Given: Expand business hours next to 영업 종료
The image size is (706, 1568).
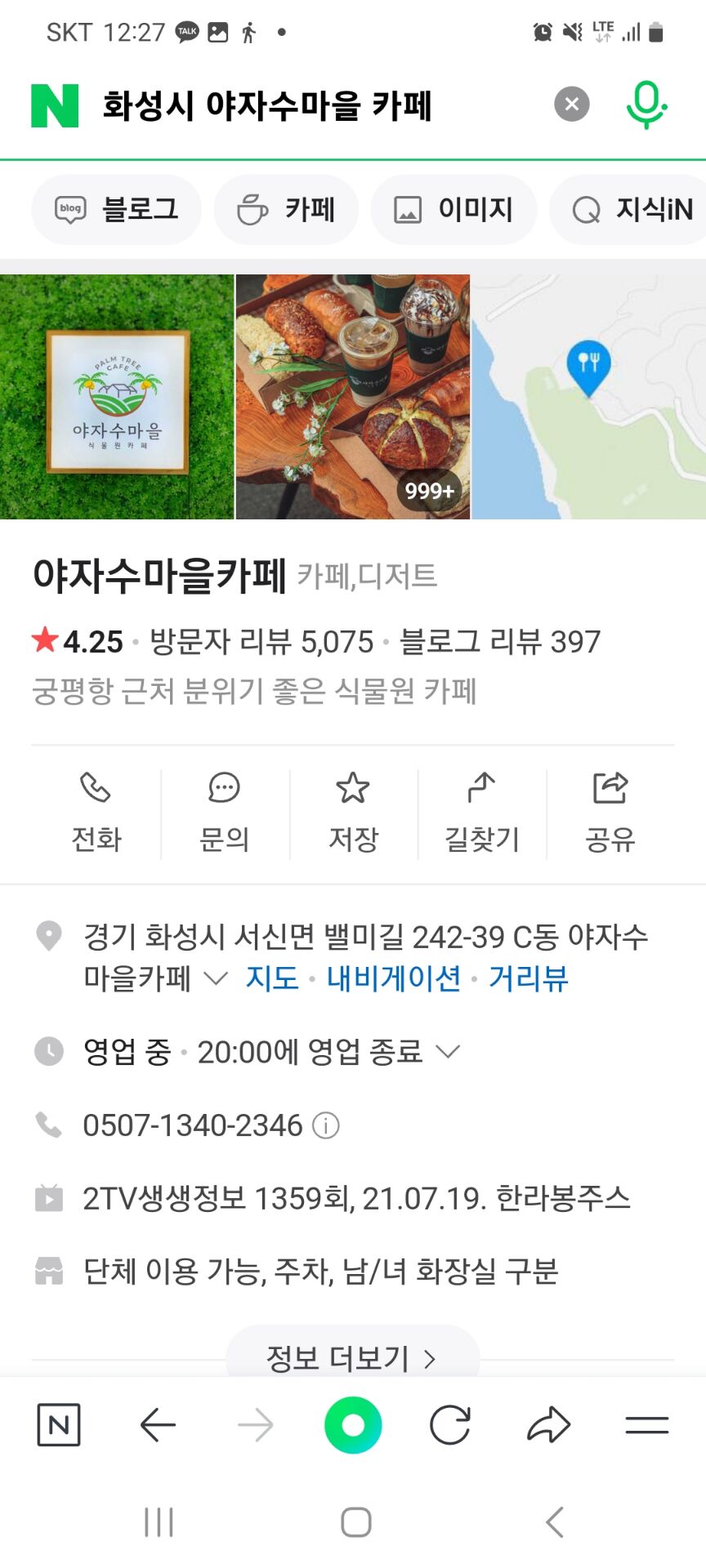Looking at the screenshot, I should coord(448,1051).
